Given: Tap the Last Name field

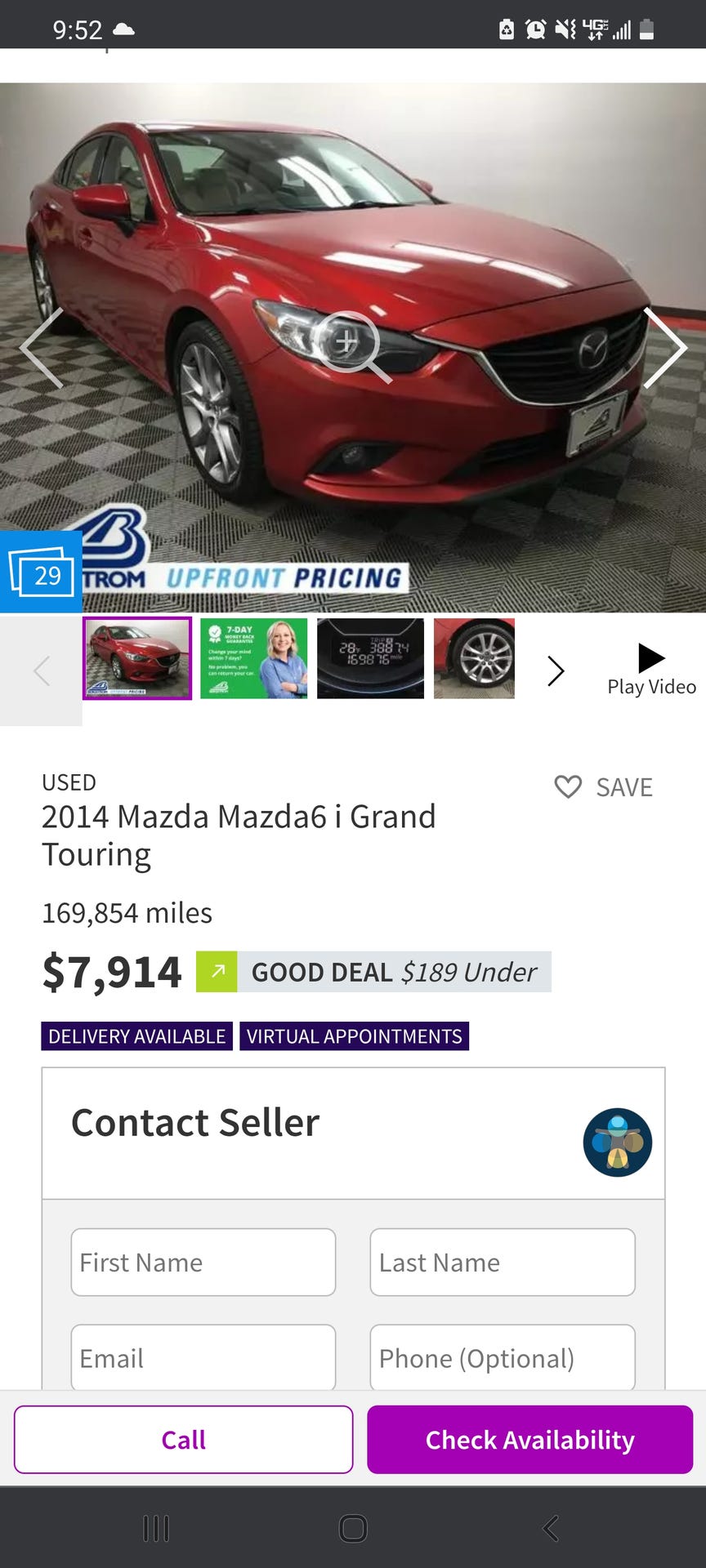Looking at the screenshot, I should (503, 1262).
